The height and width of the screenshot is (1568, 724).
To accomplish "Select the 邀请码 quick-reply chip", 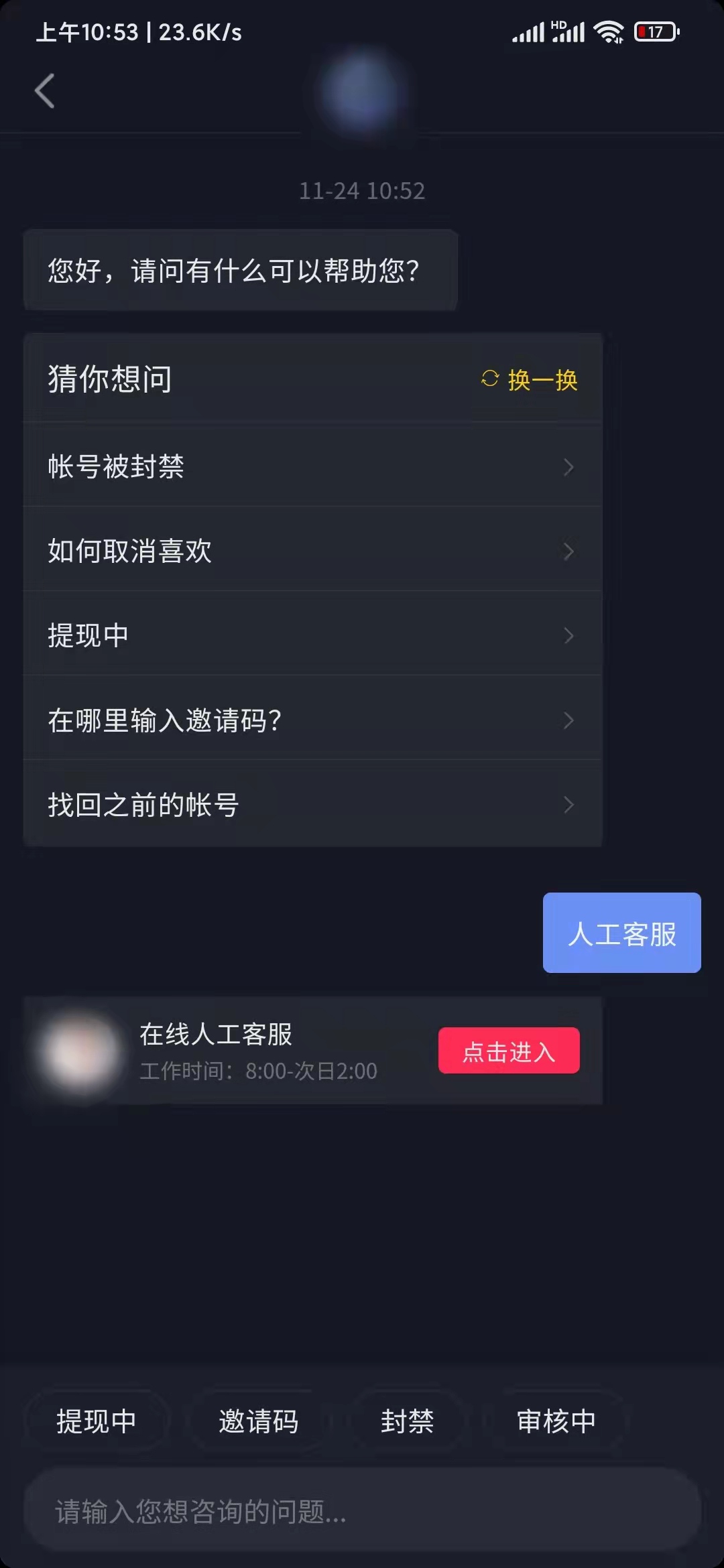I will coord(257,1420).
